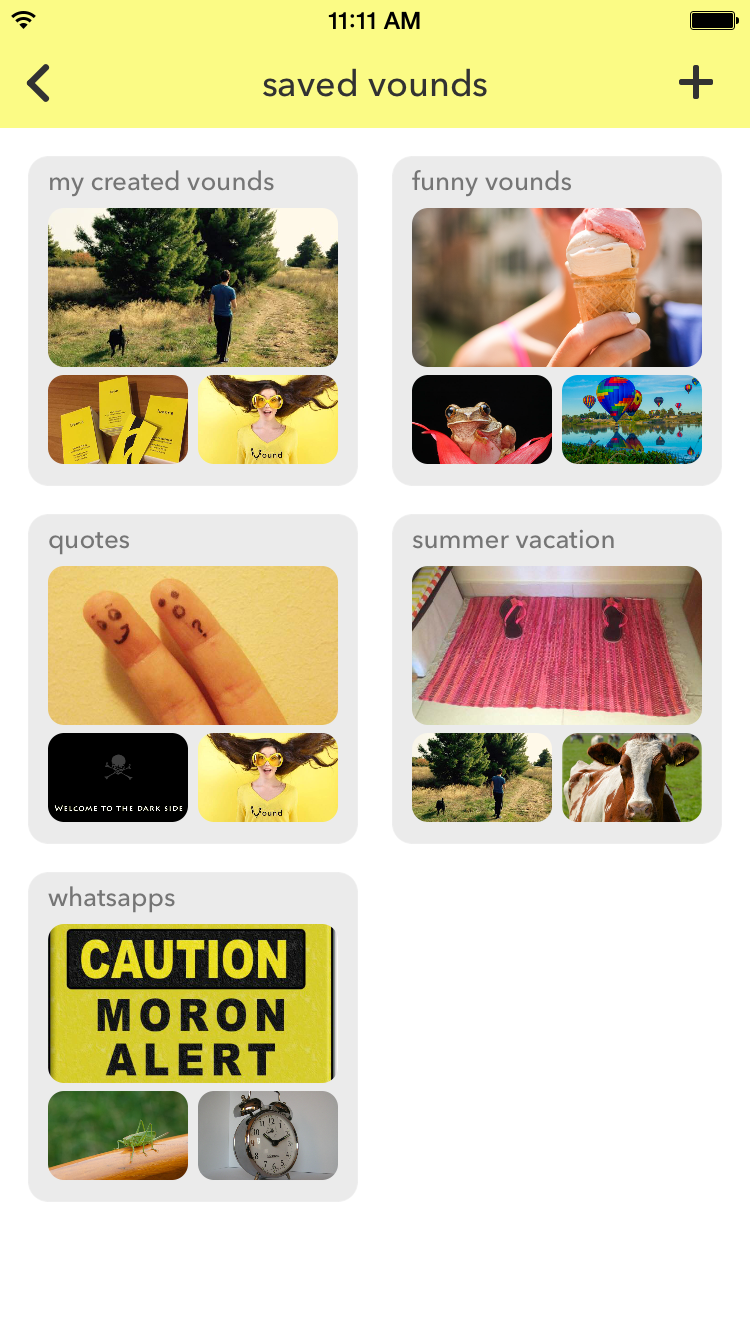Viewport: 750px width, 1334px height.
Task: Open the 'my created vounds' collection
Action: coord(193,321)
